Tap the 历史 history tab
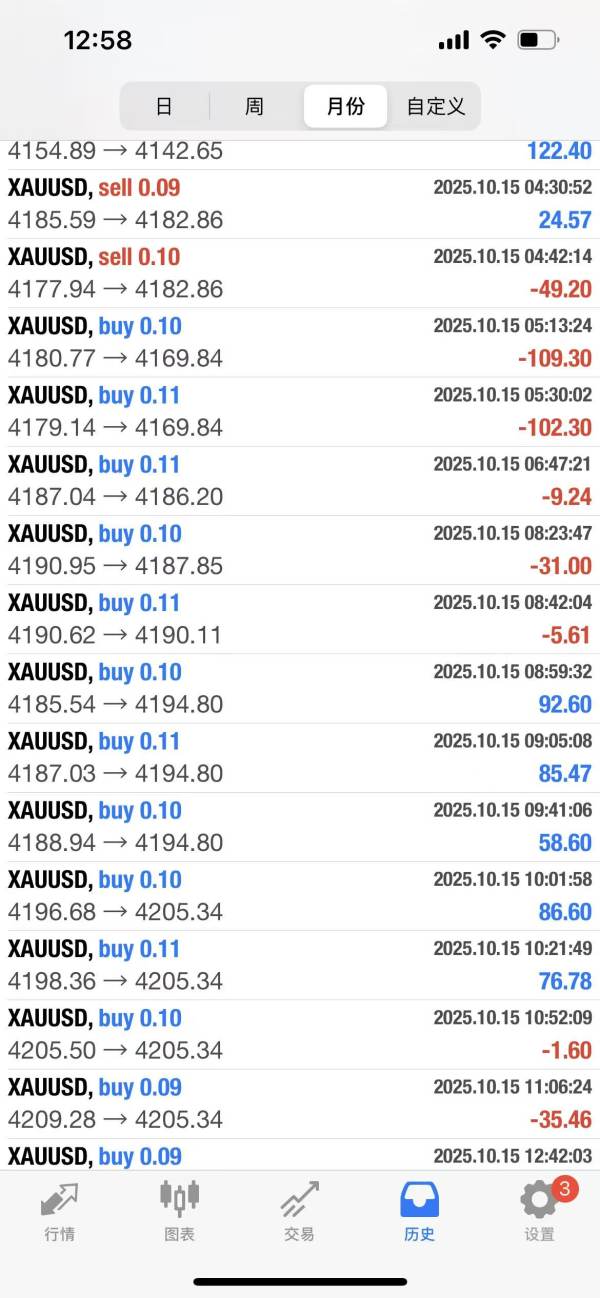This screenshot has width=600, height=1298. pos(420,1210)
